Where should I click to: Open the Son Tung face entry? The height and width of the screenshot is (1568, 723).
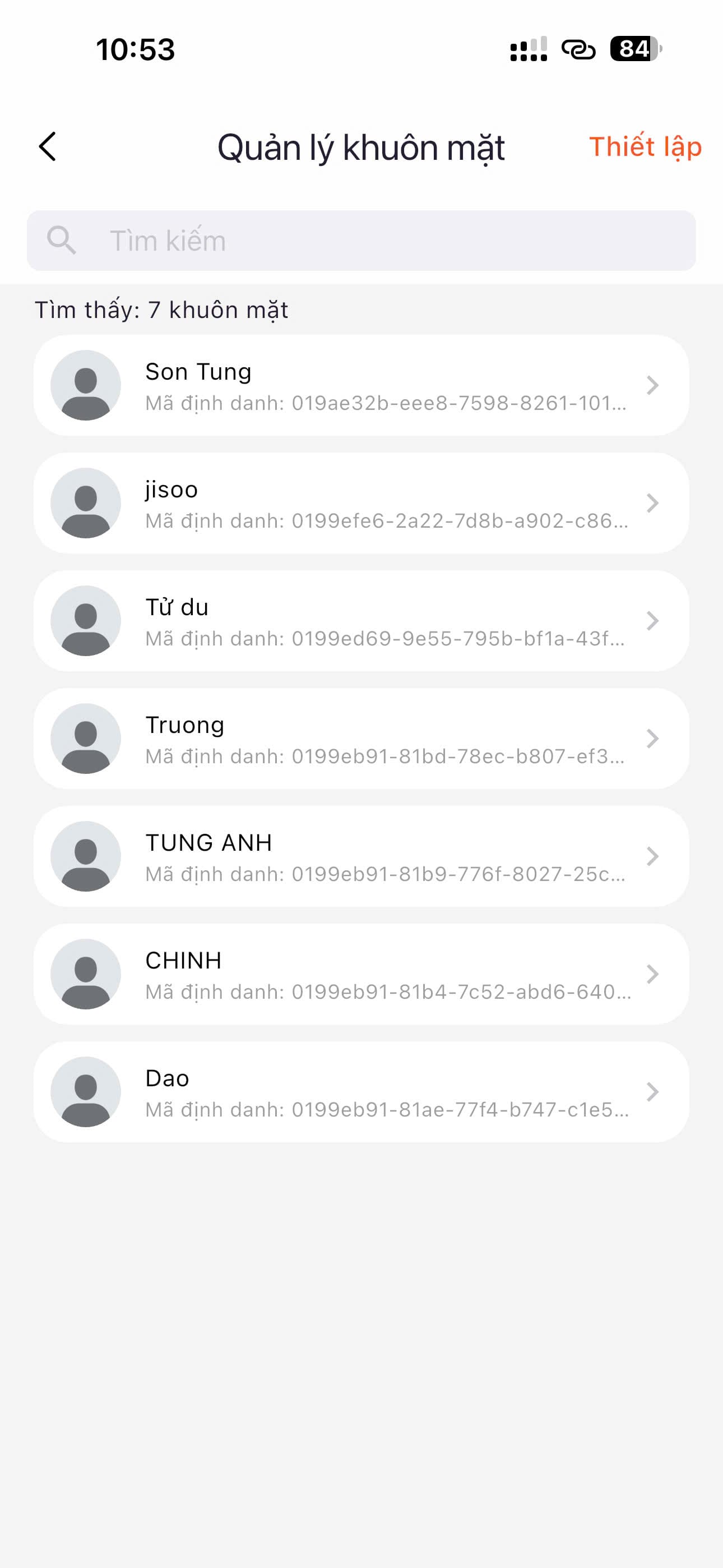(x=361, y=385)
